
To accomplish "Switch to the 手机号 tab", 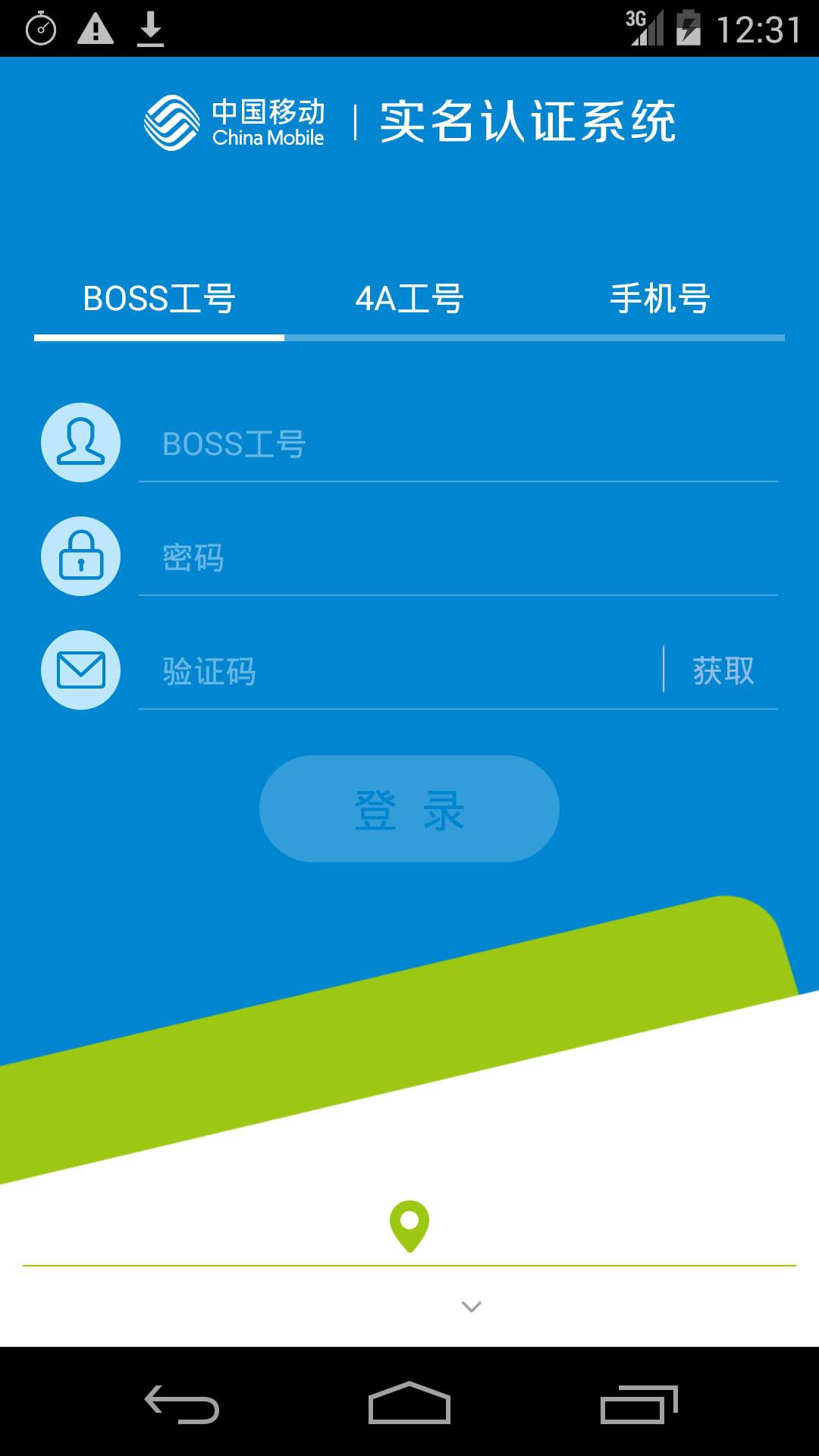I will tap(660, 299).
